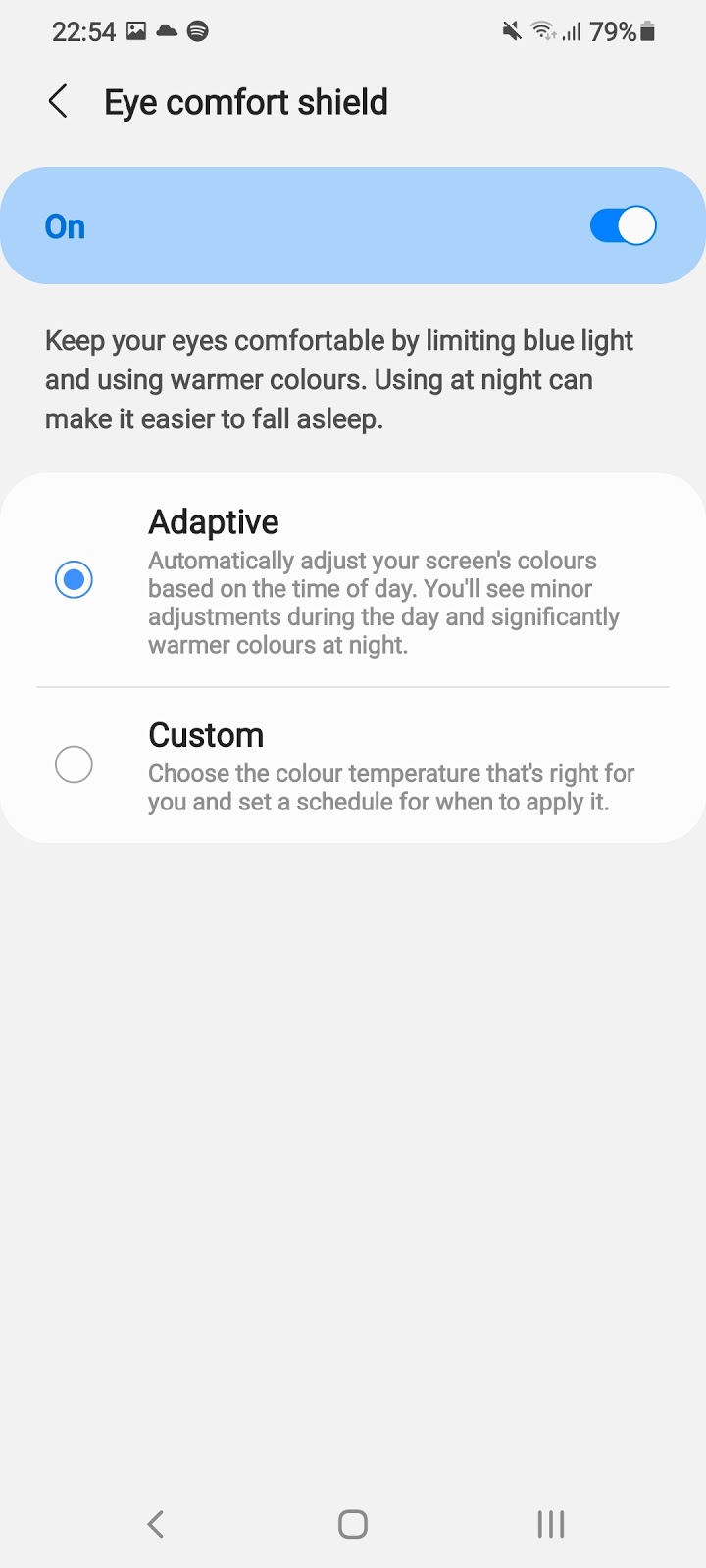
Task: Select the Adaptive option
Action: click(353, 581)
